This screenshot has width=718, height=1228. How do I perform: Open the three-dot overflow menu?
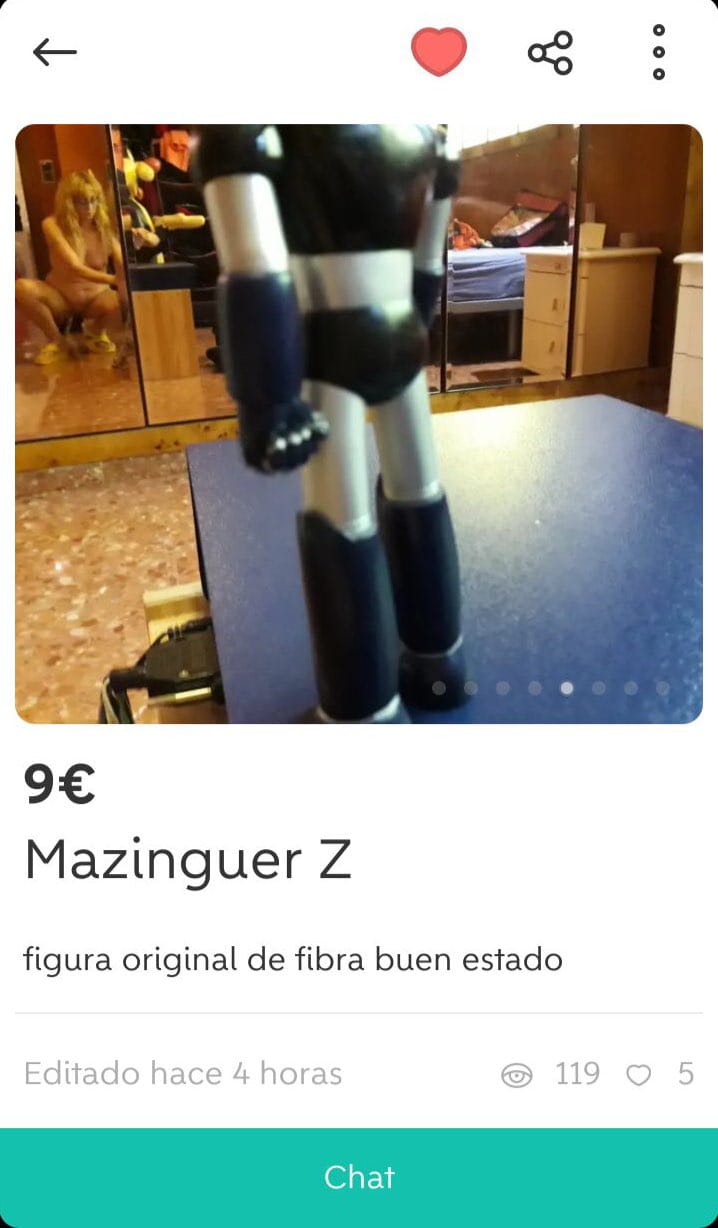[659, 52]
